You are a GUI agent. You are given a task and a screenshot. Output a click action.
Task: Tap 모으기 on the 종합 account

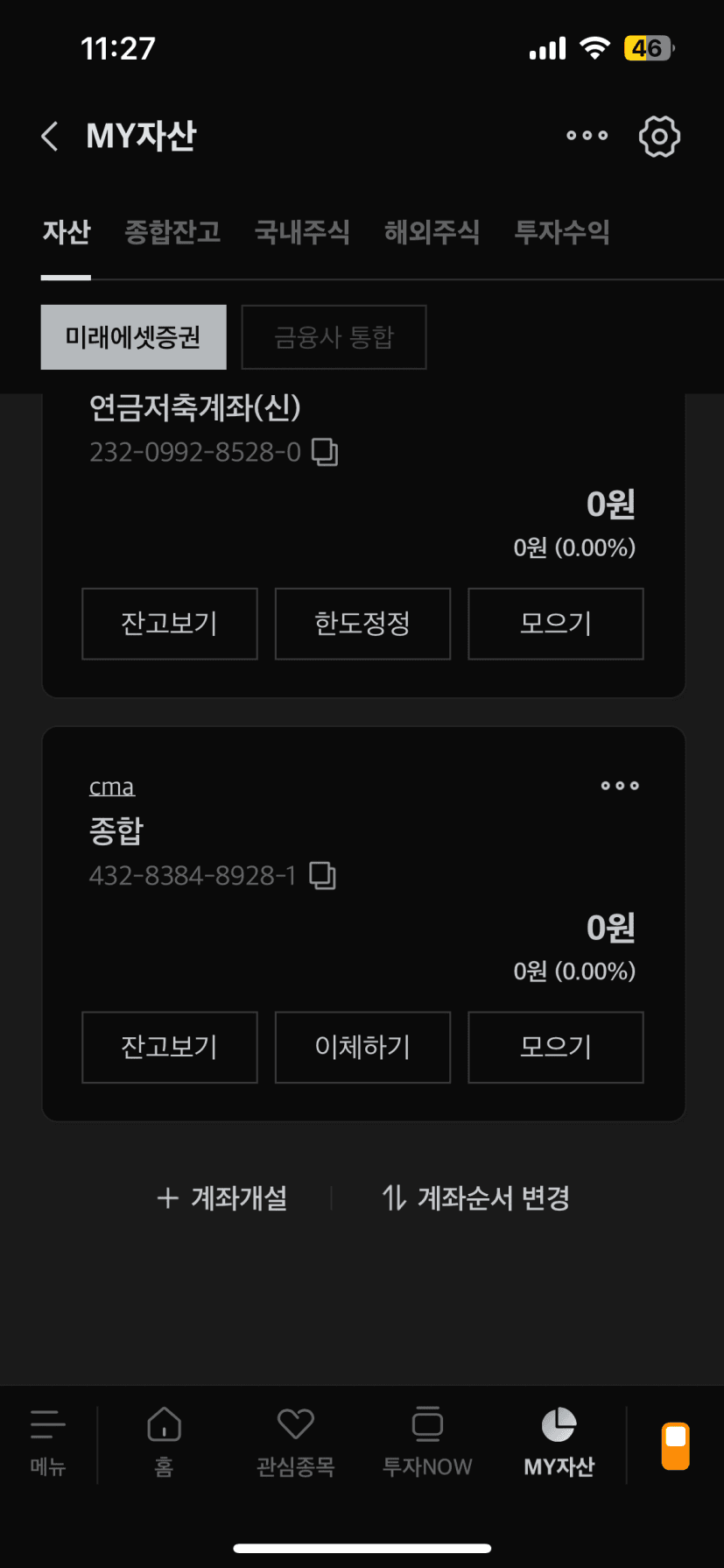pyautogui.click(x=555, y=1048)
